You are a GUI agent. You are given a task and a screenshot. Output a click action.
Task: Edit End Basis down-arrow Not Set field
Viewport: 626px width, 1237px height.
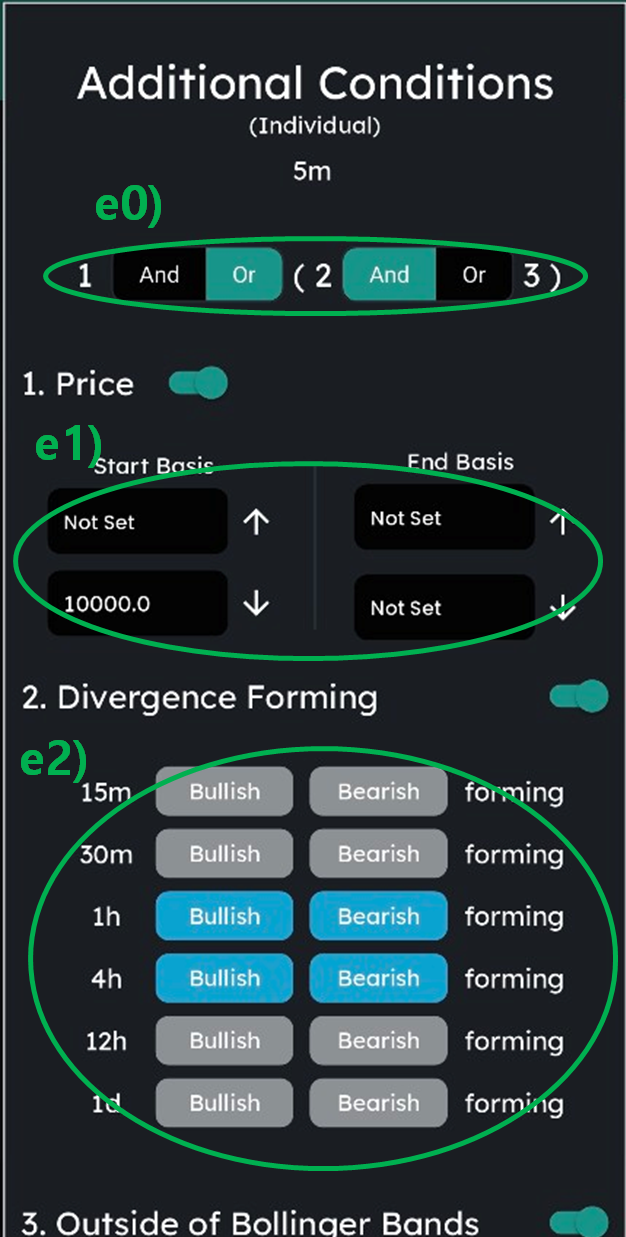[444, 607]
